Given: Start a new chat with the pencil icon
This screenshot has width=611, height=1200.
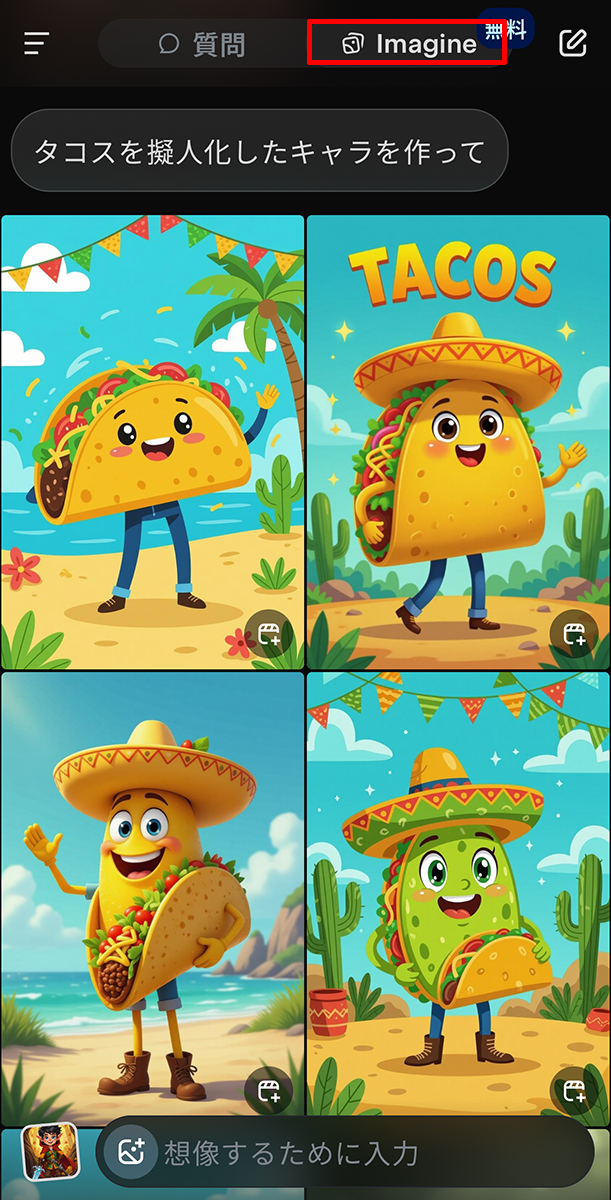Looking at the screenshot, I should 572,44.
